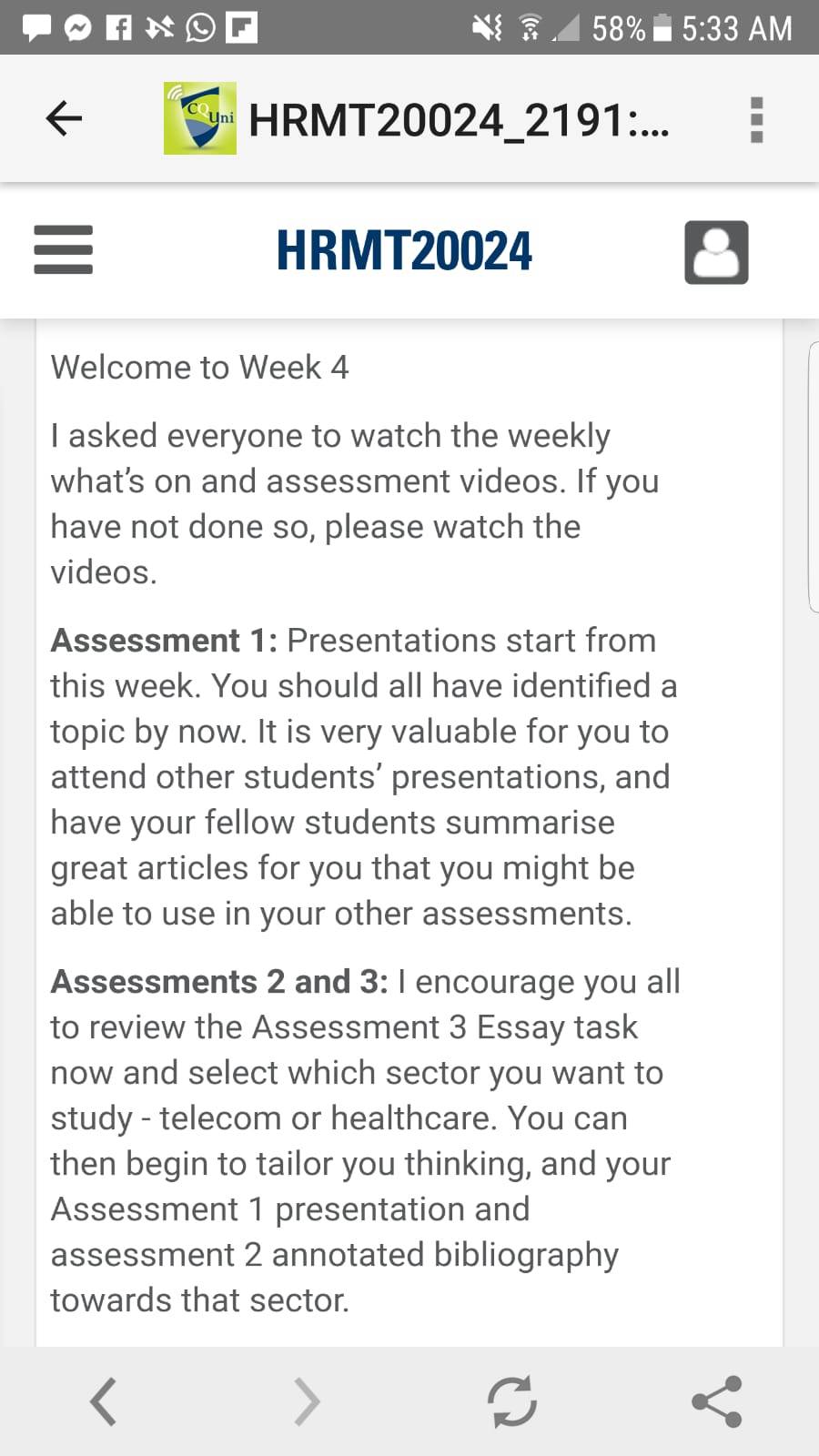Viewport: 819px width, 1456px height.
Task: Tap the back arrow in top bar
Action: 64,118
